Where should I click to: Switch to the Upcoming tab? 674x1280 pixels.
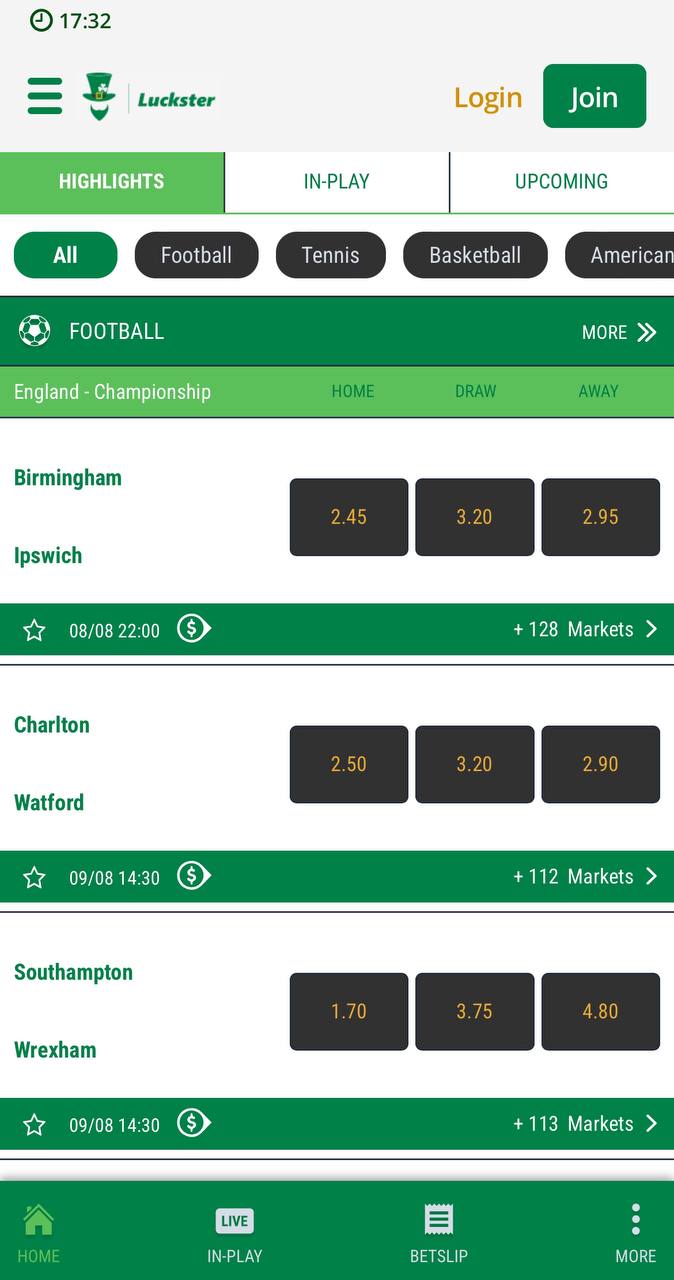point(561,182)
